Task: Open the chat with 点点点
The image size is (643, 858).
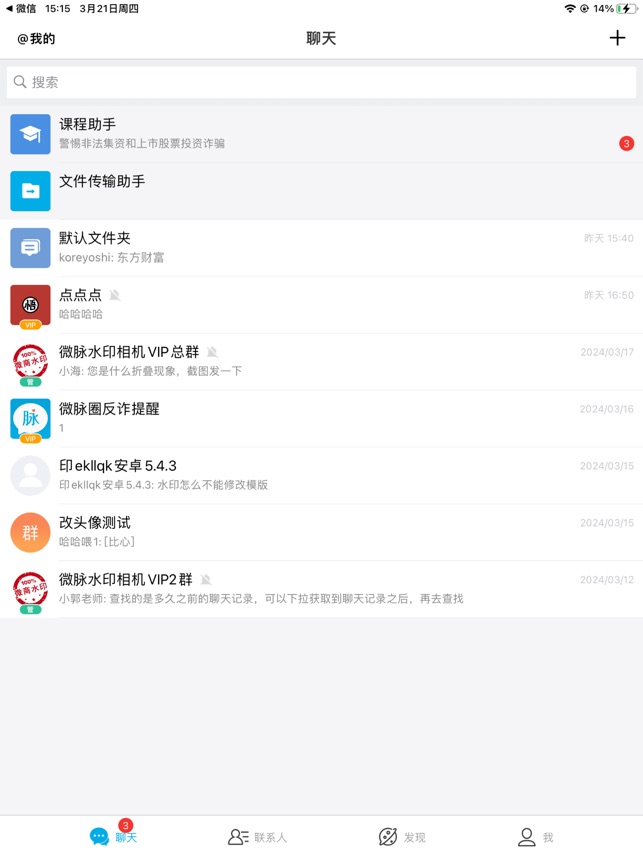Action: click(x=321, y=305)
